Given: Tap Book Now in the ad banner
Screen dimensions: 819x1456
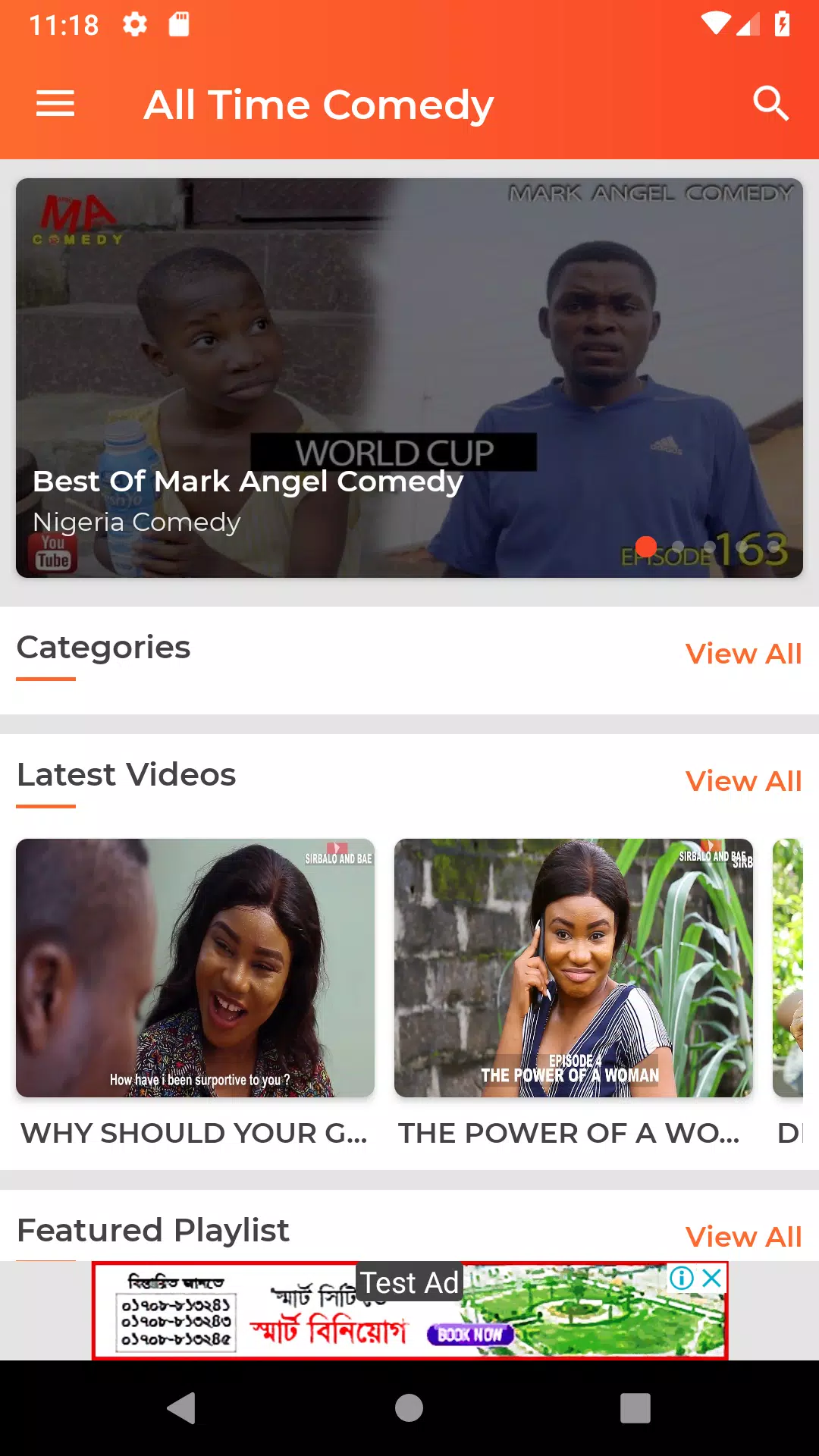Looking at the screenshot, I should pyautogui.click(x=470, y=1335).
